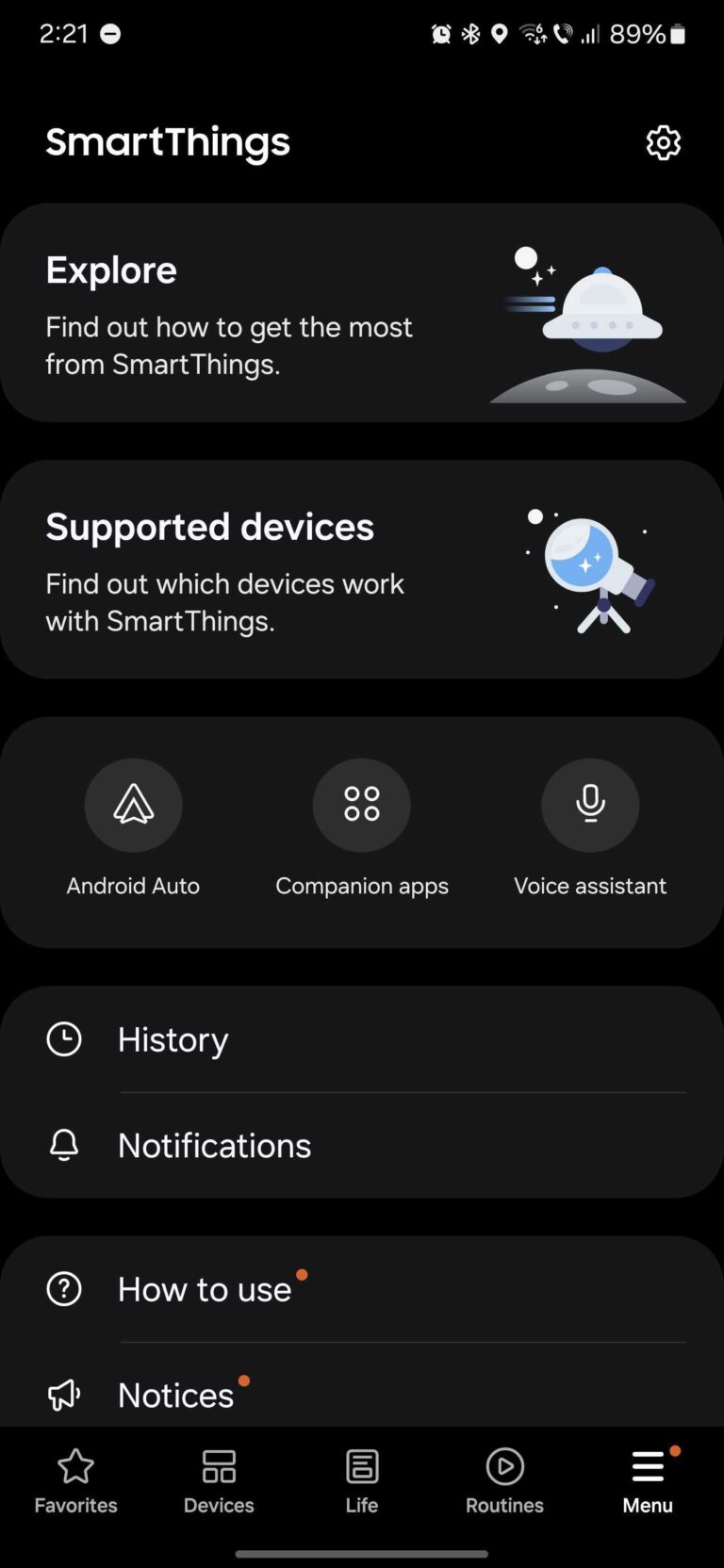Open the Voice assistant microphone icon
724x1568 pixels.
(x=589, y=805)
